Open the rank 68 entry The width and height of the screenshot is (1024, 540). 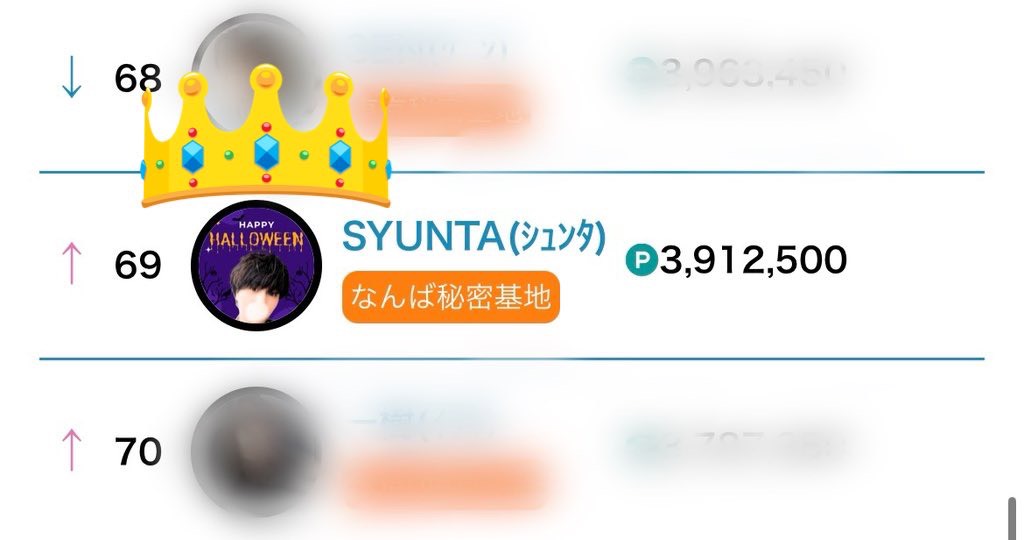pos(500,80)
